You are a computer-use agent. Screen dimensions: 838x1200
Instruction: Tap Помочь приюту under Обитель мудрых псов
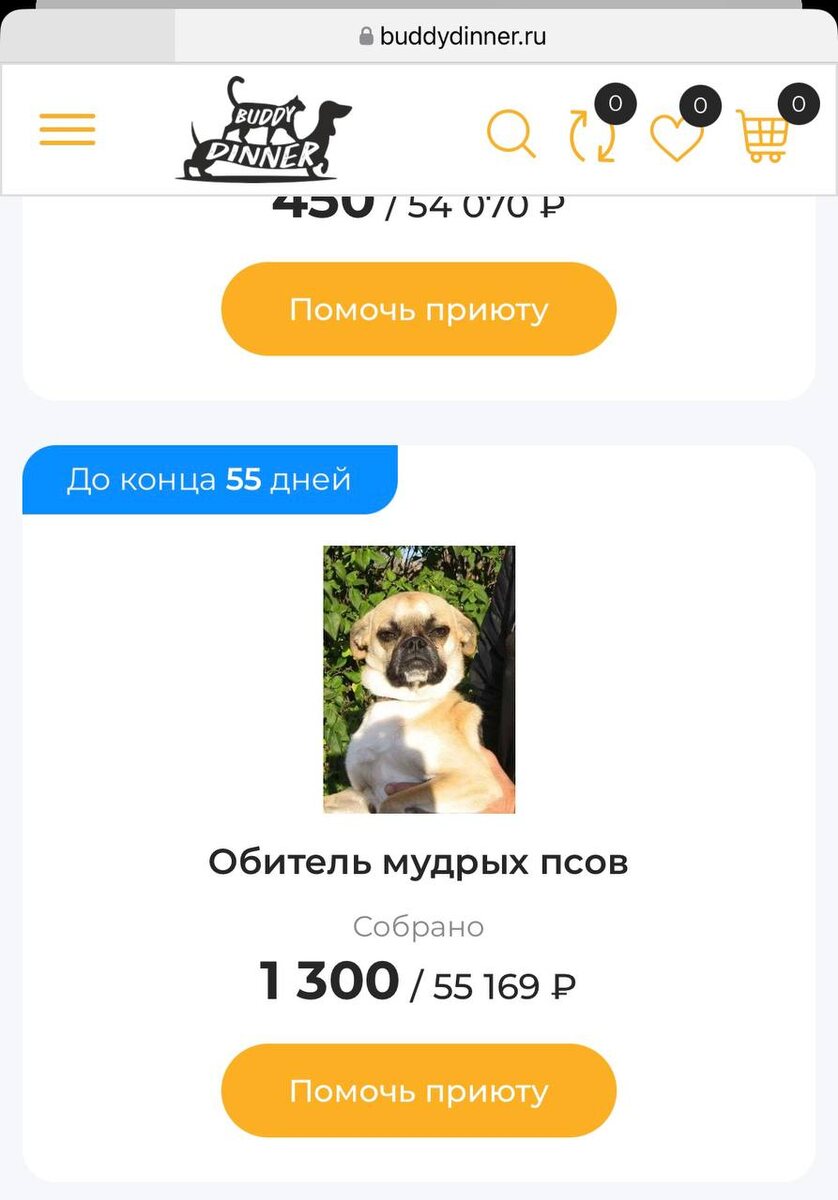coord(418,1090)
